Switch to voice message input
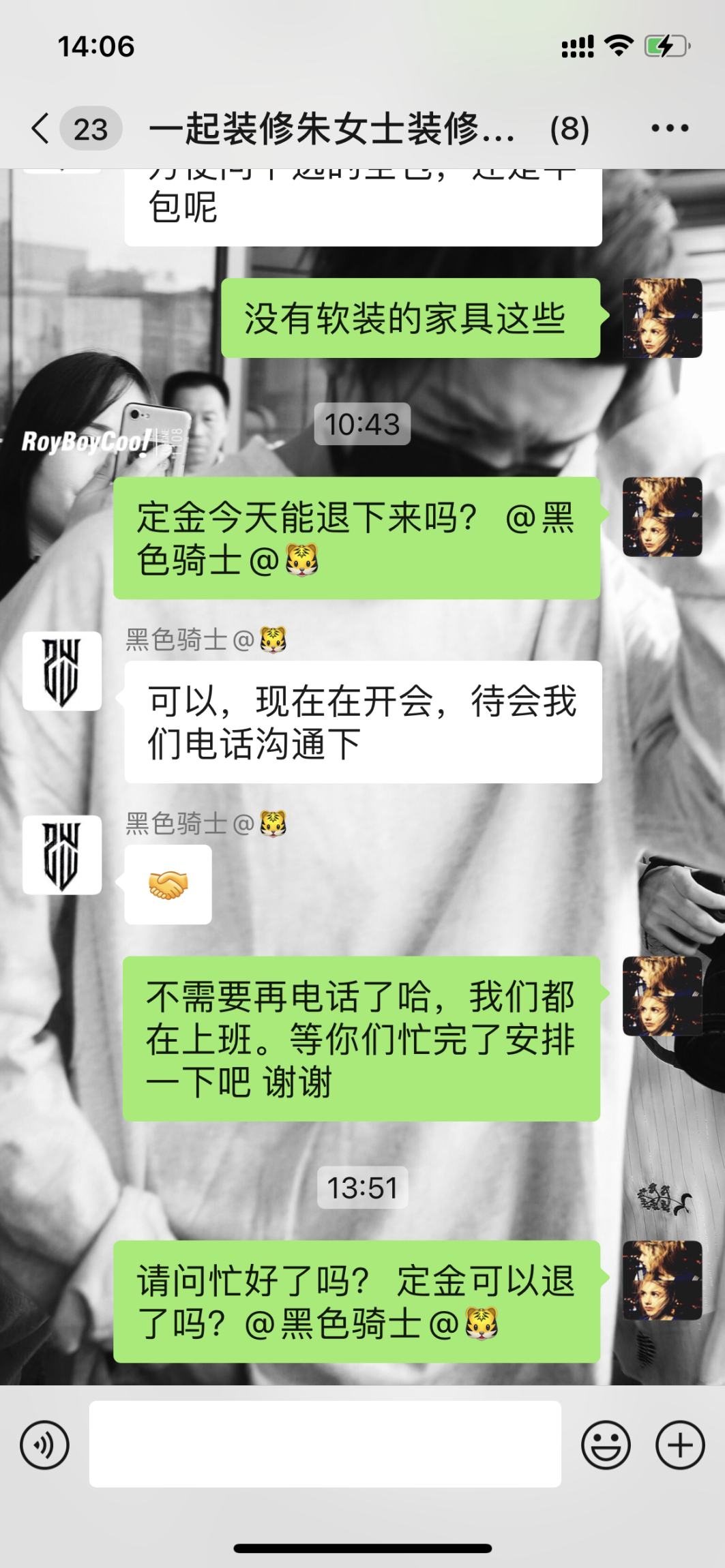 pyautogui.click(x=44, y=1445)
